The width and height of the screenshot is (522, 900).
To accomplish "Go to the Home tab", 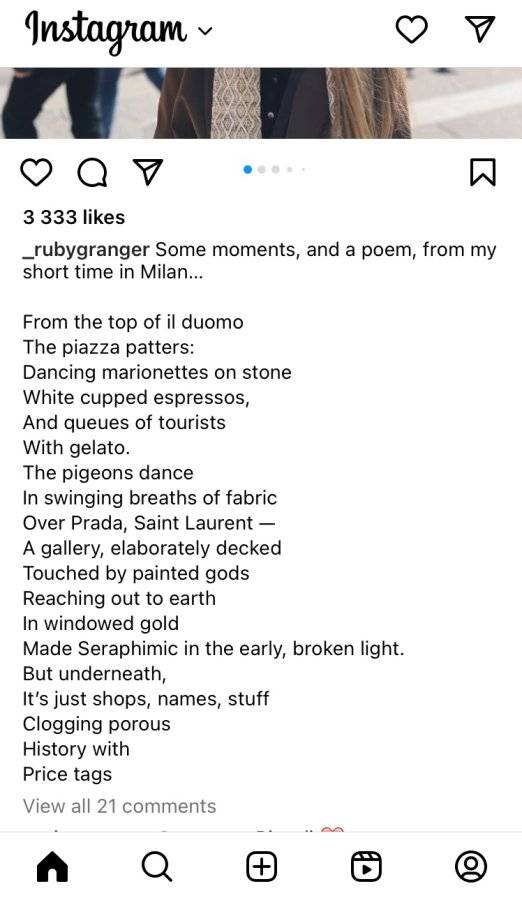I will 52,866.
